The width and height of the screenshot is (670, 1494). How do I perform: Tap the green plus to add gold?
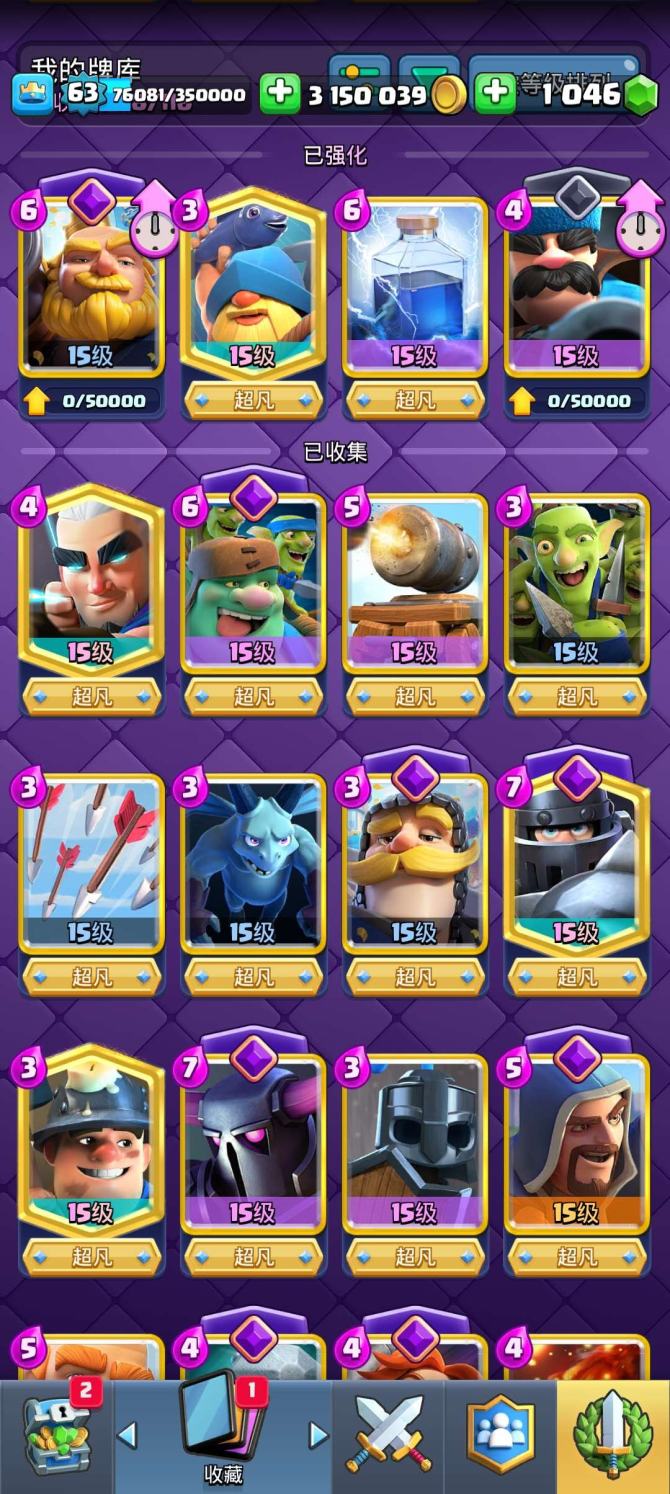pos(280,95)
